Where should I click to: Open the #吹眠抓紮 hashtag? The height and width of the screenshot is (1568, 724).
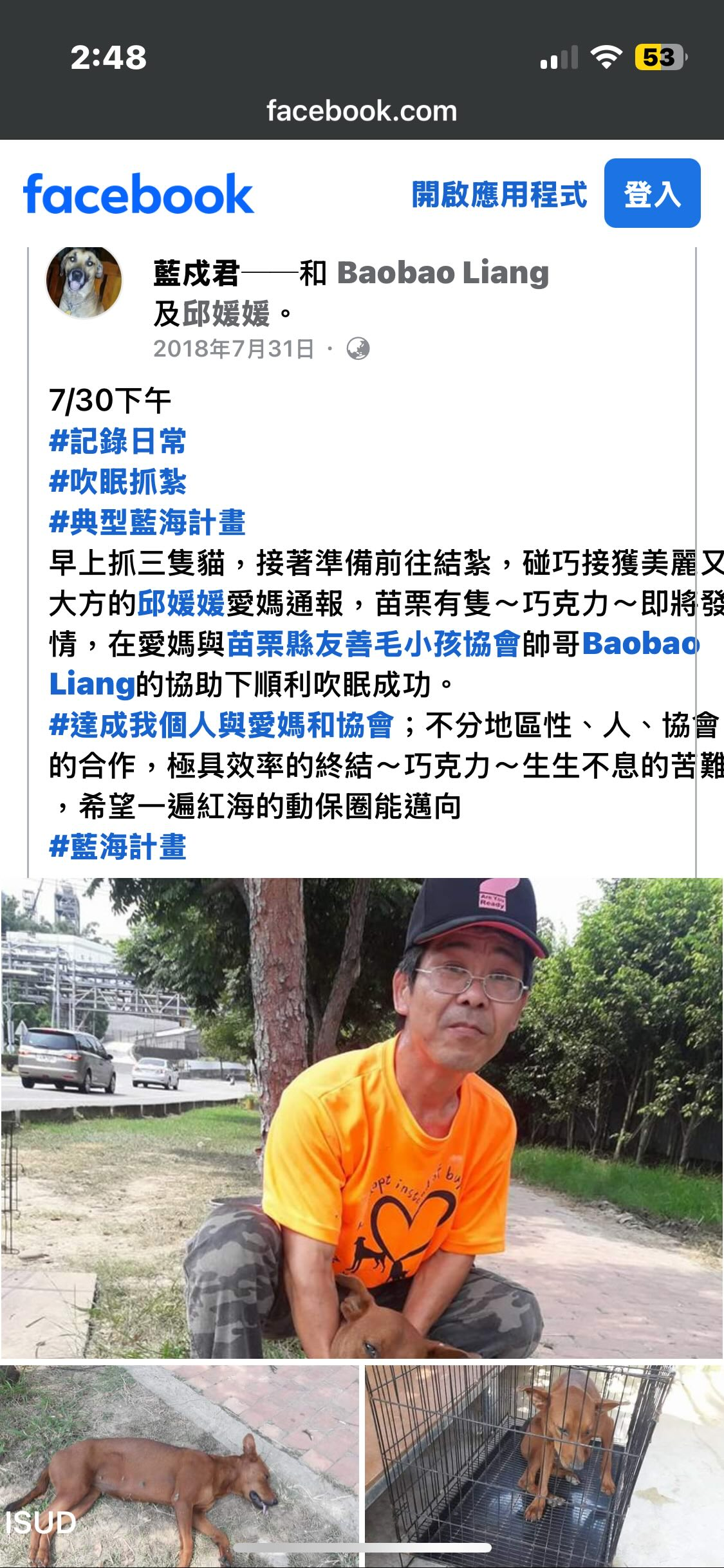point(118,481)
